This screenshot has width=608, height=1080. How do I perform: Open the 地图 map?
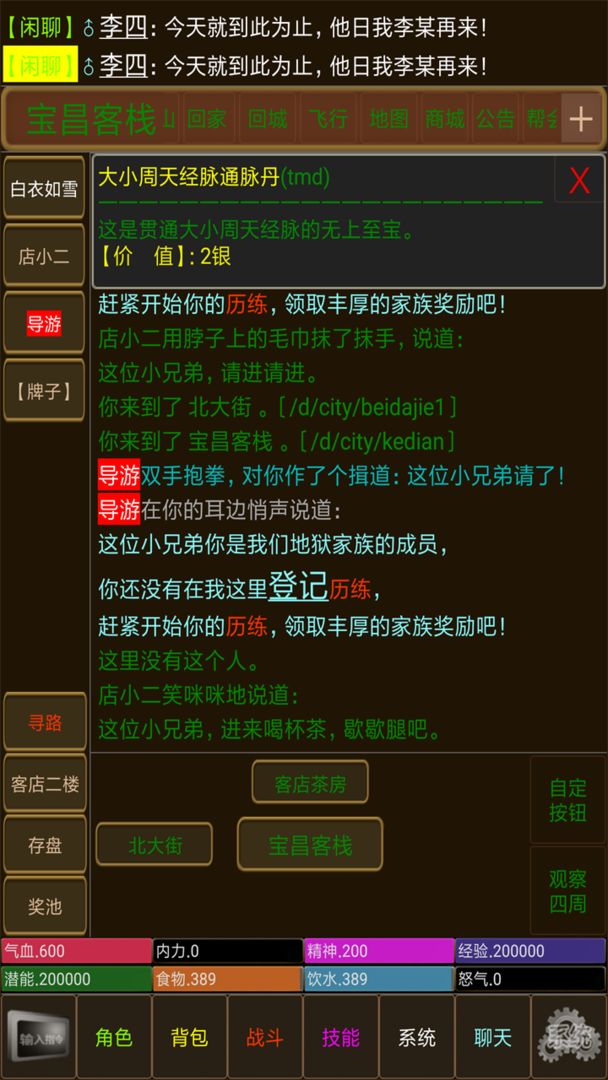(388, 120)
